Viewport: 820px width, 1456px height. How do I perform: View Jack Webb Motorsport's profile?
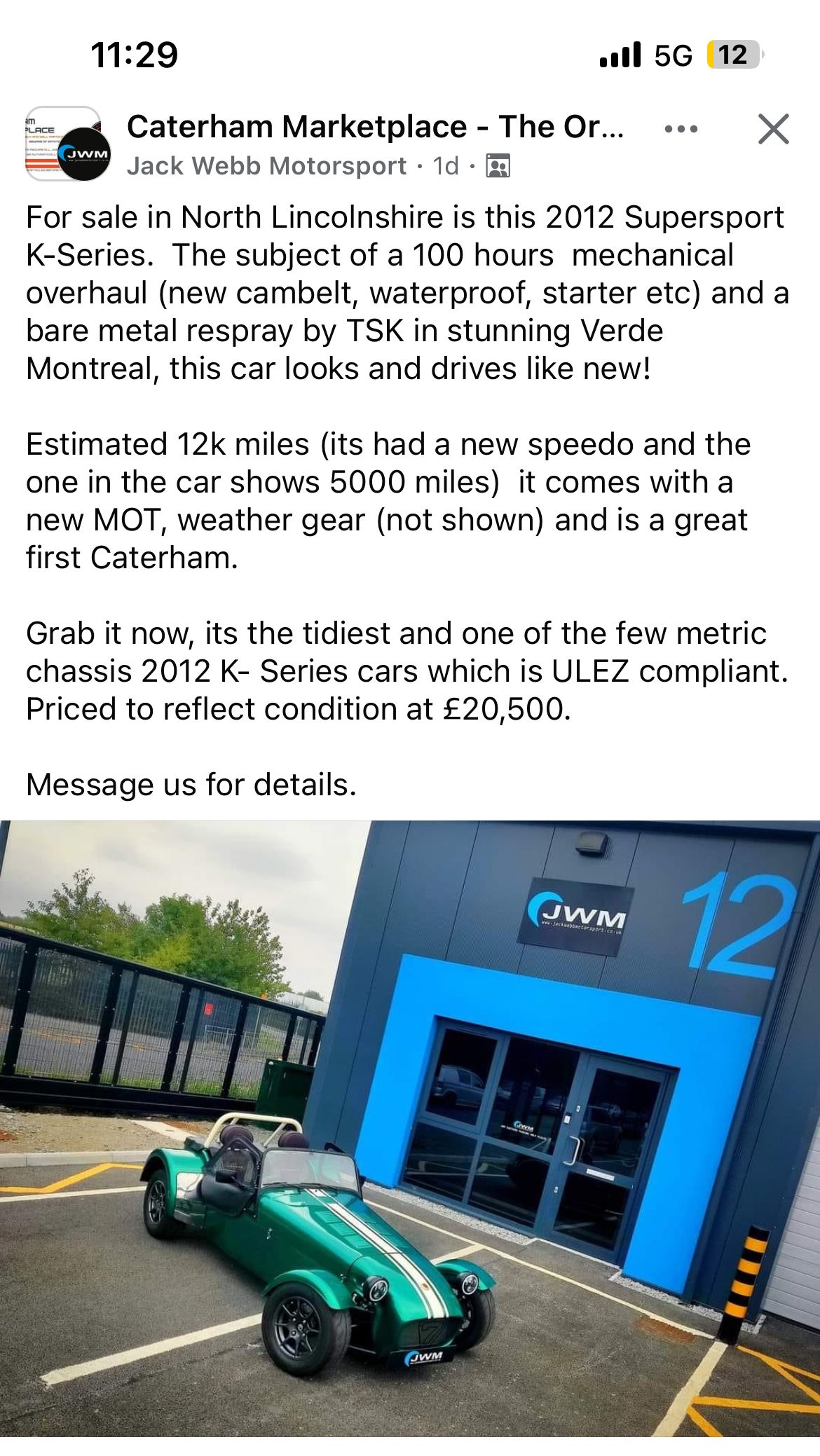click(266, 166)
